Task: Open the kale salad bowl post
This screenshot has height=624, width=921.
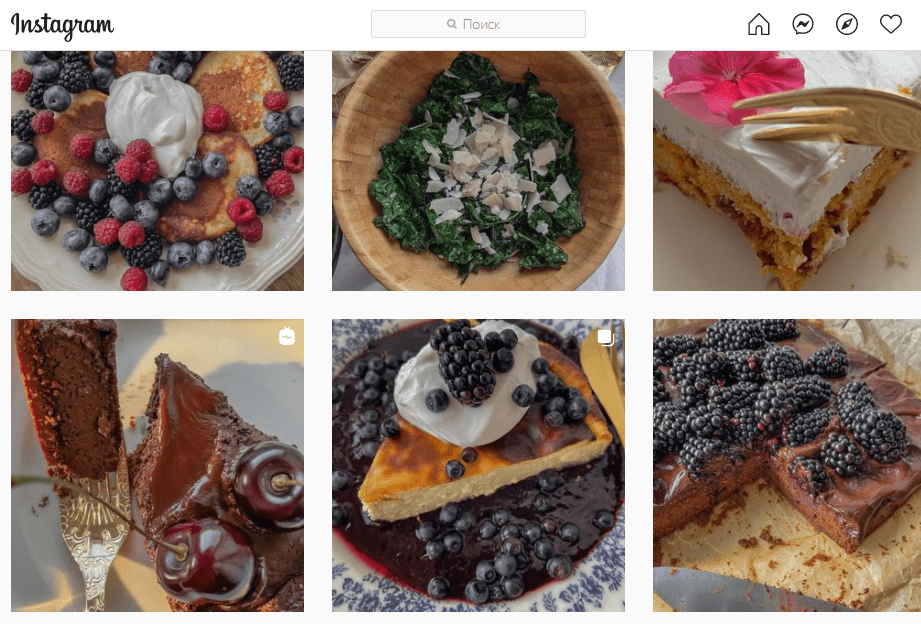Action: pyautogui.click(x=478, y=170)
